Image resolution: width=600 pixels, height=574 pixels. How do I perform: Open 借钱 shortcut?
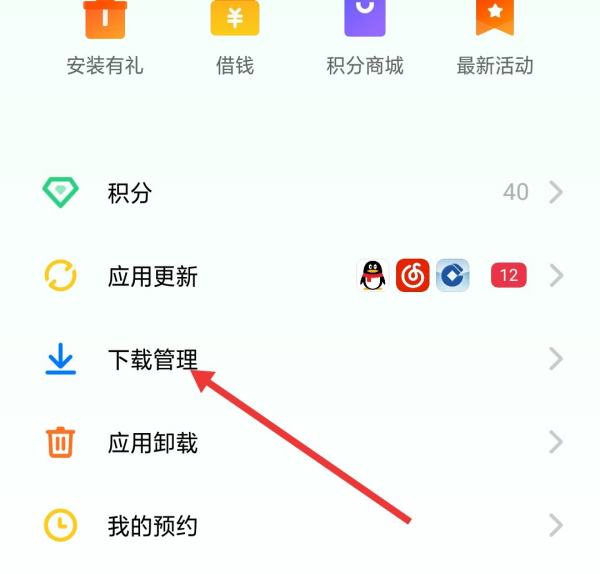click(235, 38)
